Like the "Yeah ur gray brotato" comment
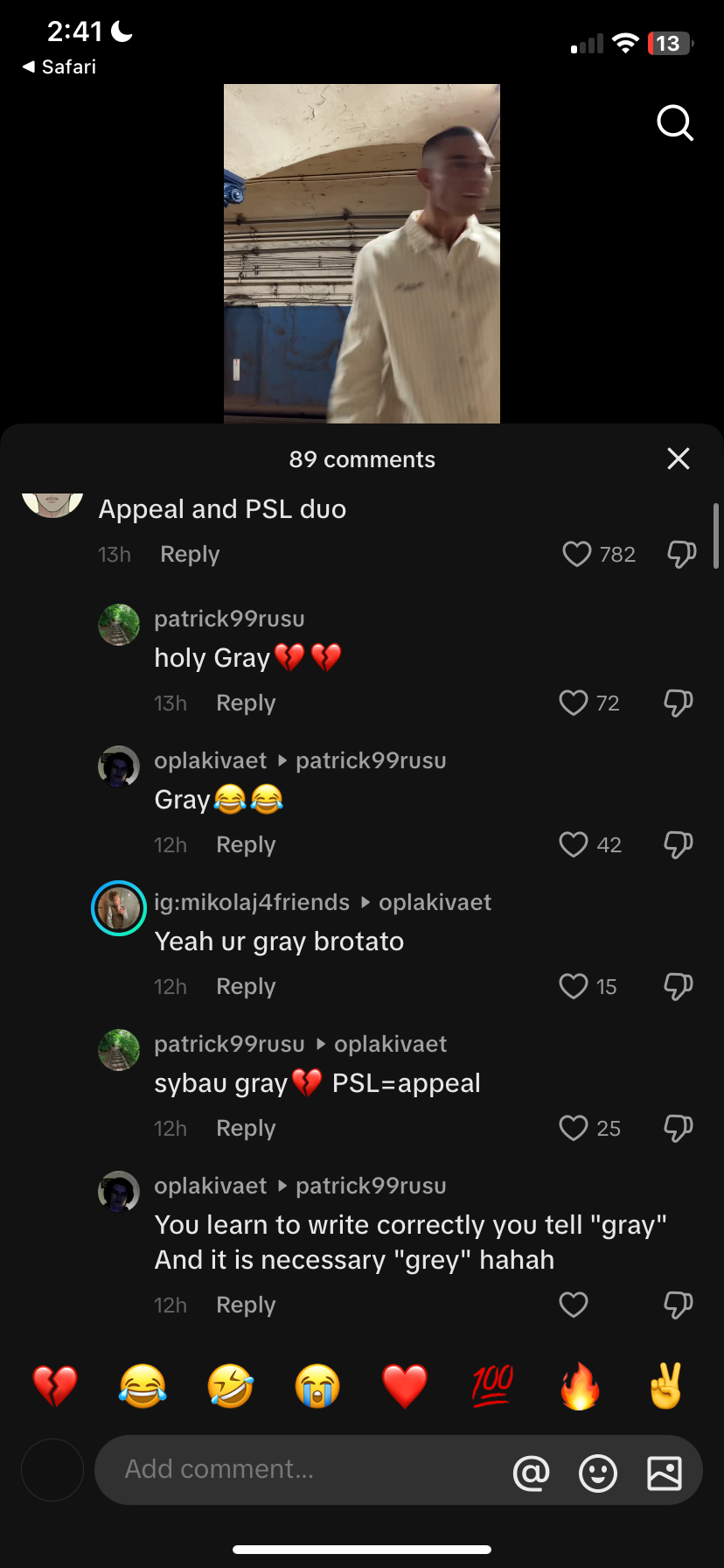This screenshot has width=724, height=1568. [x=574, y=986]
